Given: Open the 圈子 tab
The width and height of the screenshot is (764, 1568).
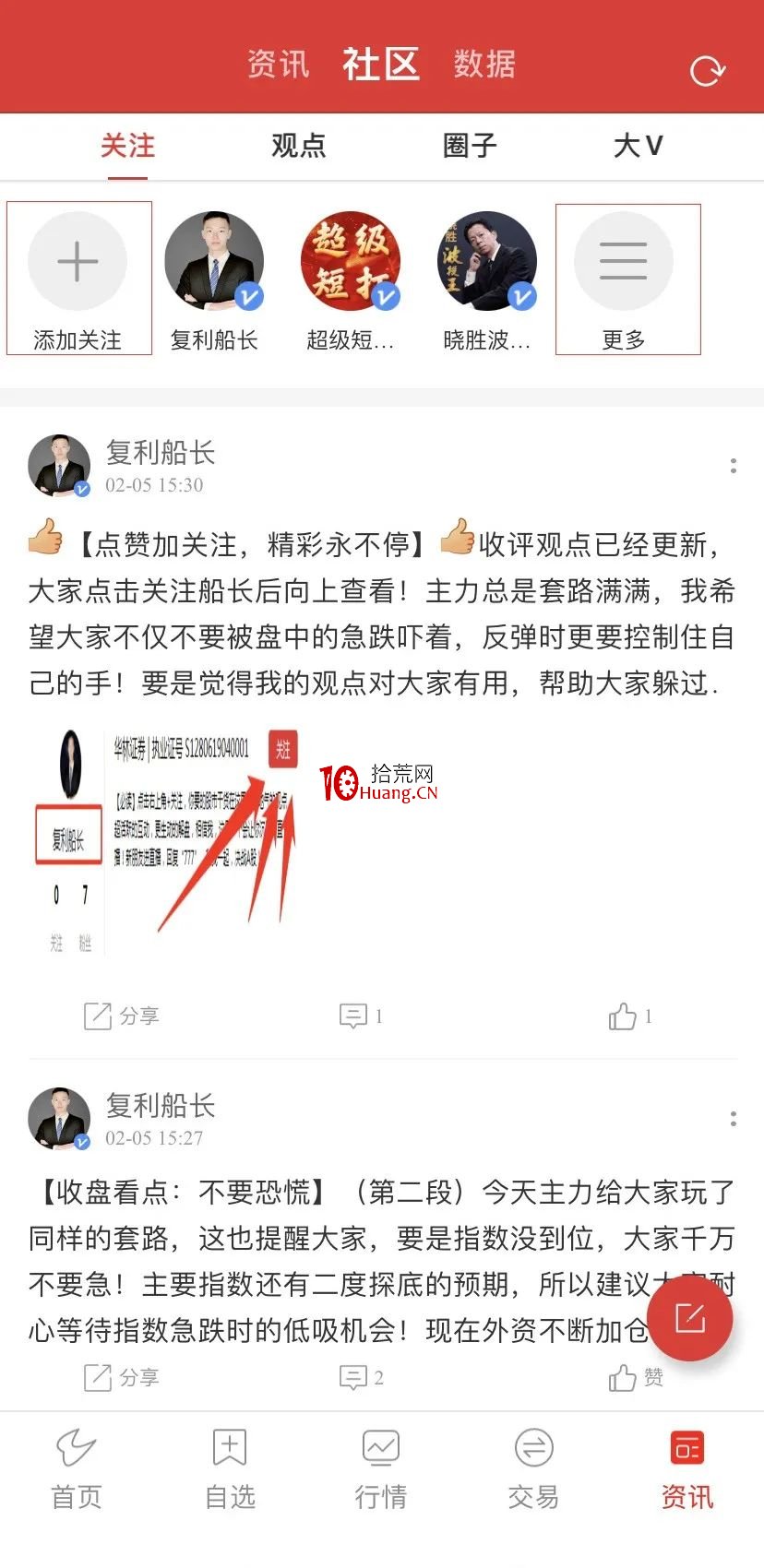Looking at the screenshot, I should click(470, 146).
